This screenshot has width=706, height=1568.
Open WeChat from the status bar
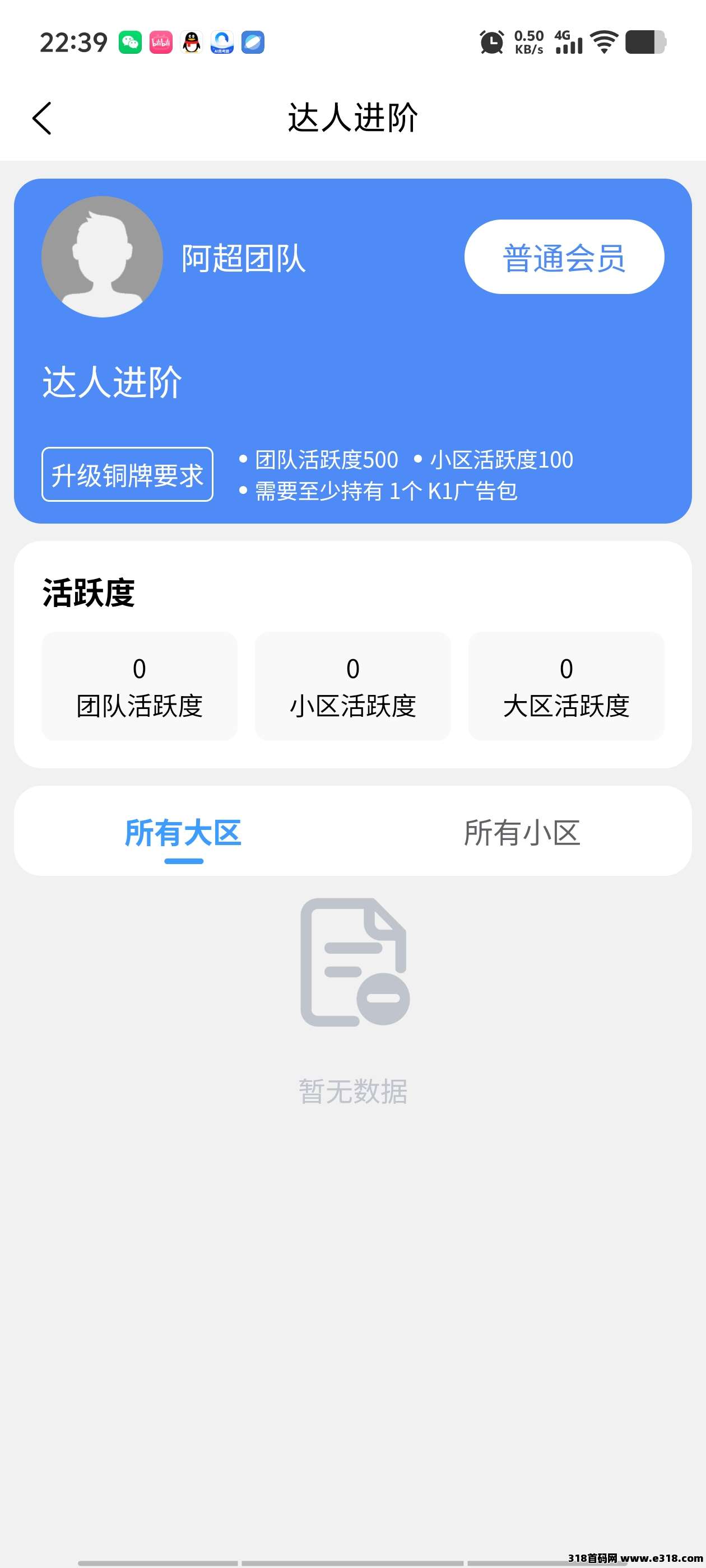pos(131,42)
